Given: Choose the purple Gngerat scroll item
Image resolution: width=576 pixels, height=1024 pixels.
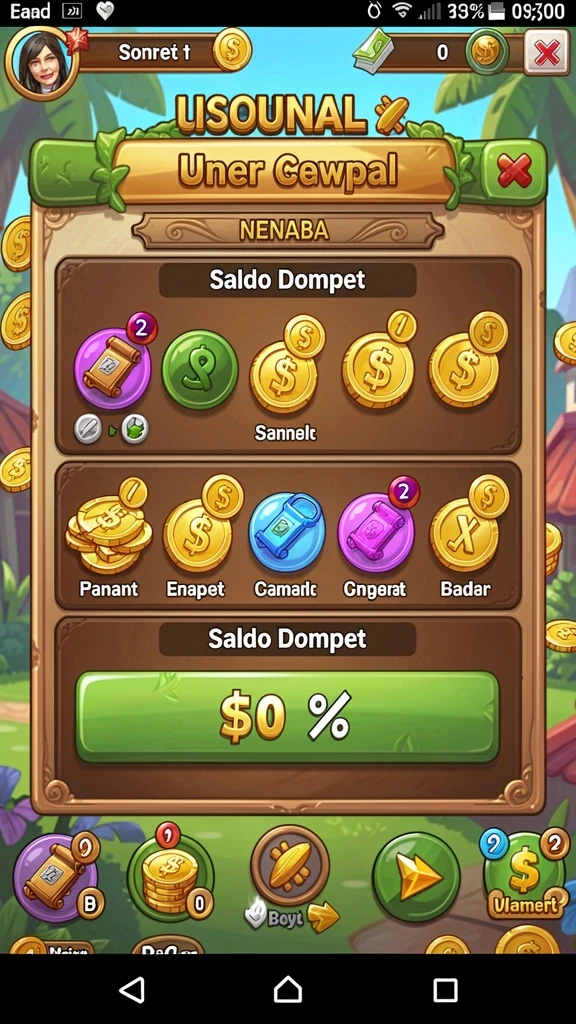Looking at the screenshot, I should click(376, 537).
